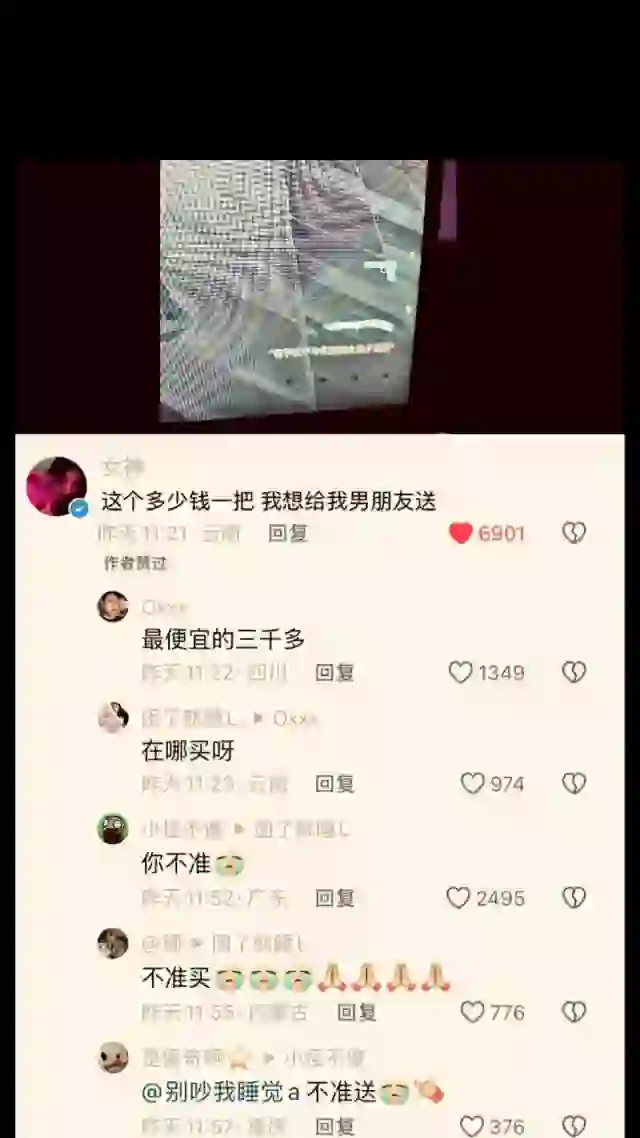The image size is (640, 1138).
Task: Reply to the comment '这个多少钱一把 我想给我男朋友送'
Action: (x=288, y=533)
